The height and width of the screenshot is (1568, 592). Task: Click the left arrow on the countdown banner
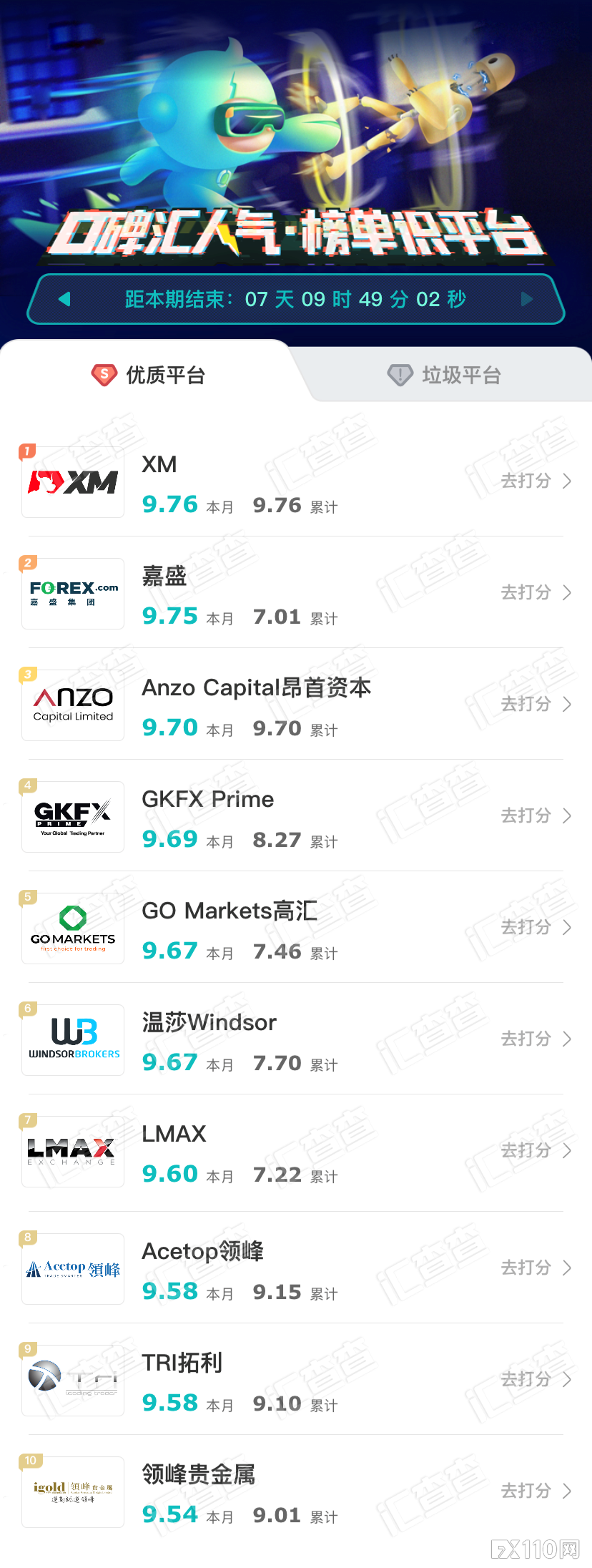64,299
